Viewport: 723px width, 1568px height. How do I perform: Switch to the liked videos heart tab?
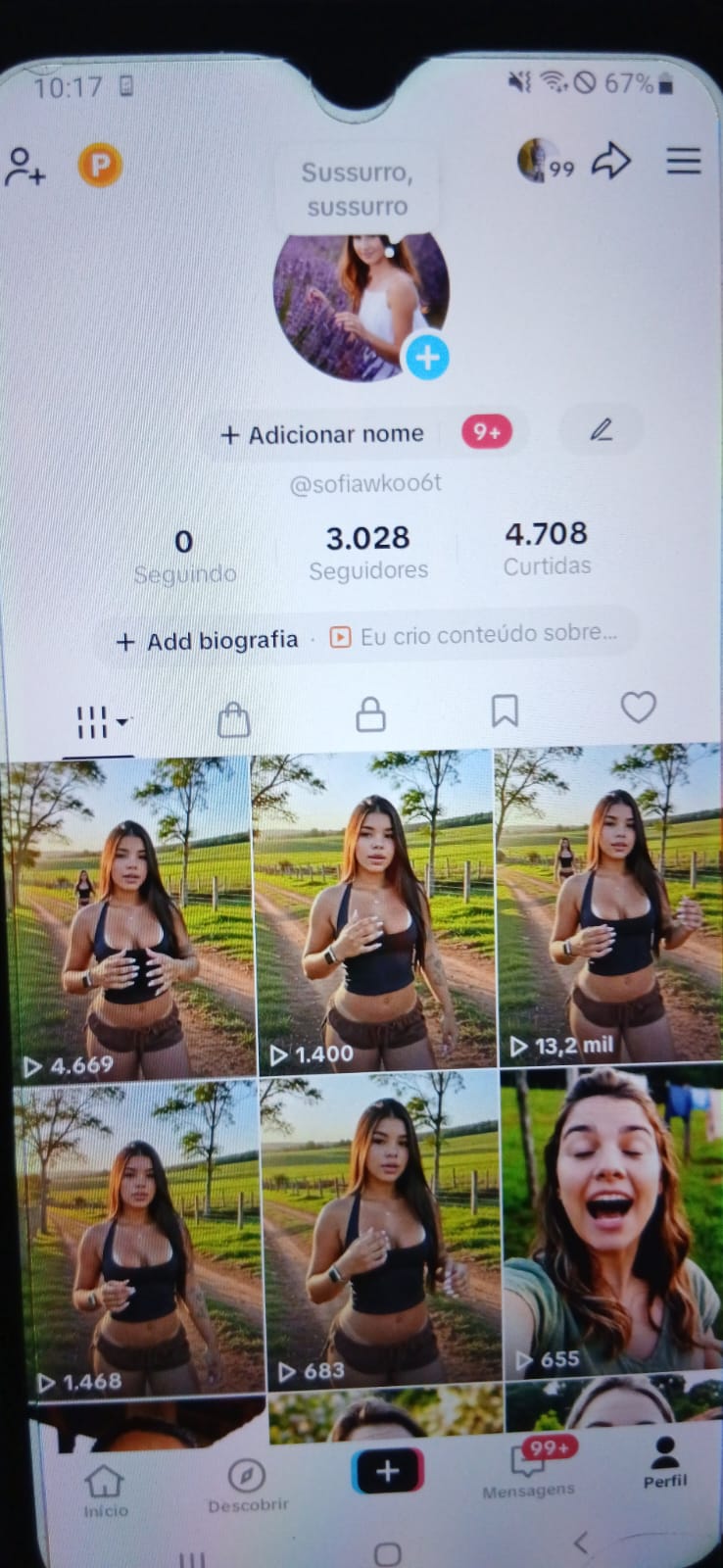[x=638, y=708]
